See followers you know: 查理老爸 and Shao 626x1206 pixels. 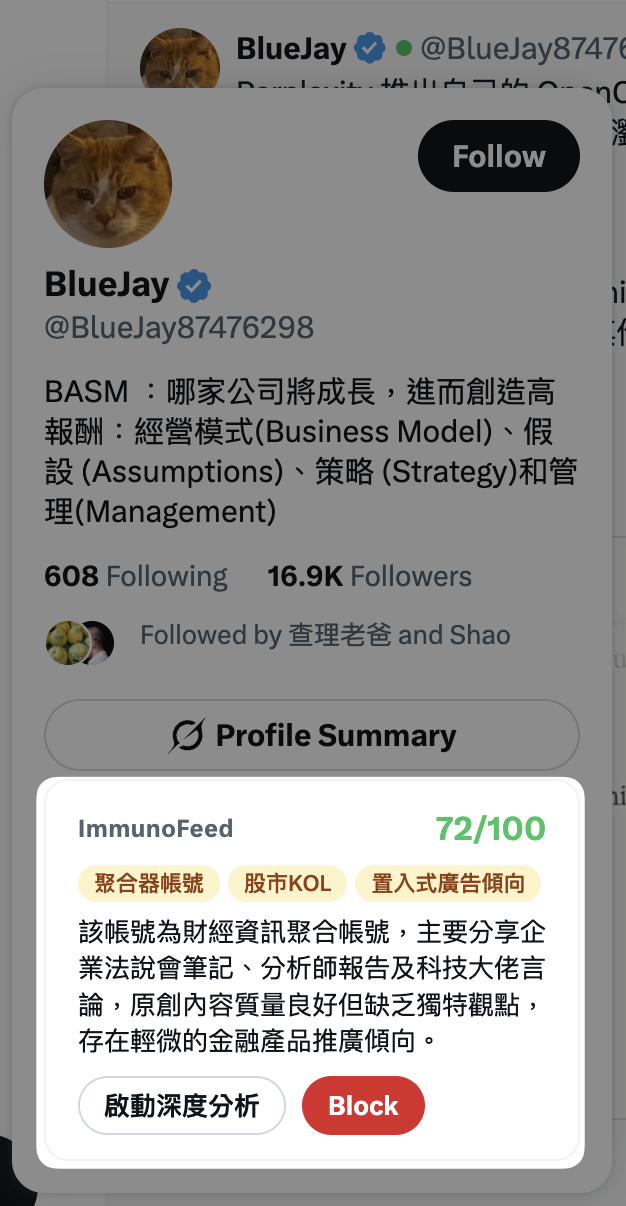324,636
